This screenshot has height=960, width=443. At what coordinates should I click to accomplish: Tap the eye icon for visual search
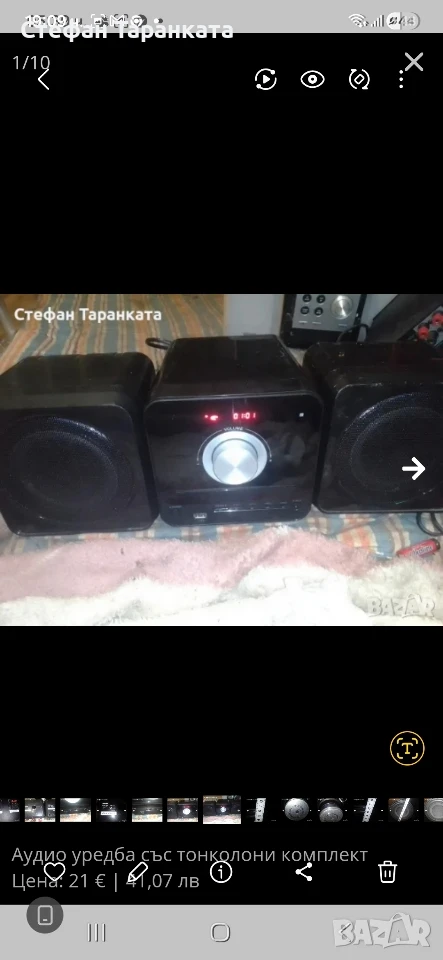(313, 80)
